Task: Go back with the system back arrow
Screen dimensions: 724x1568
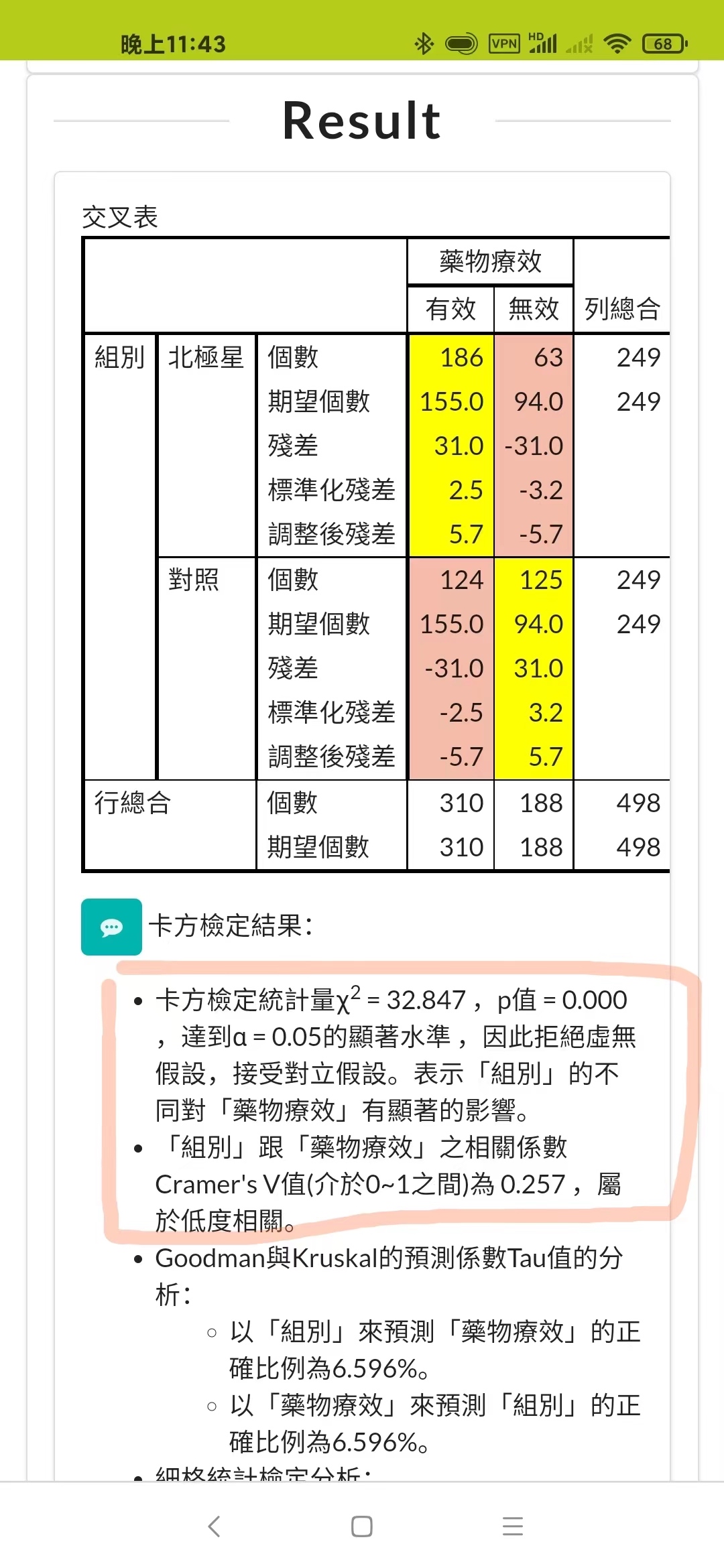Action: (214, 1526)
